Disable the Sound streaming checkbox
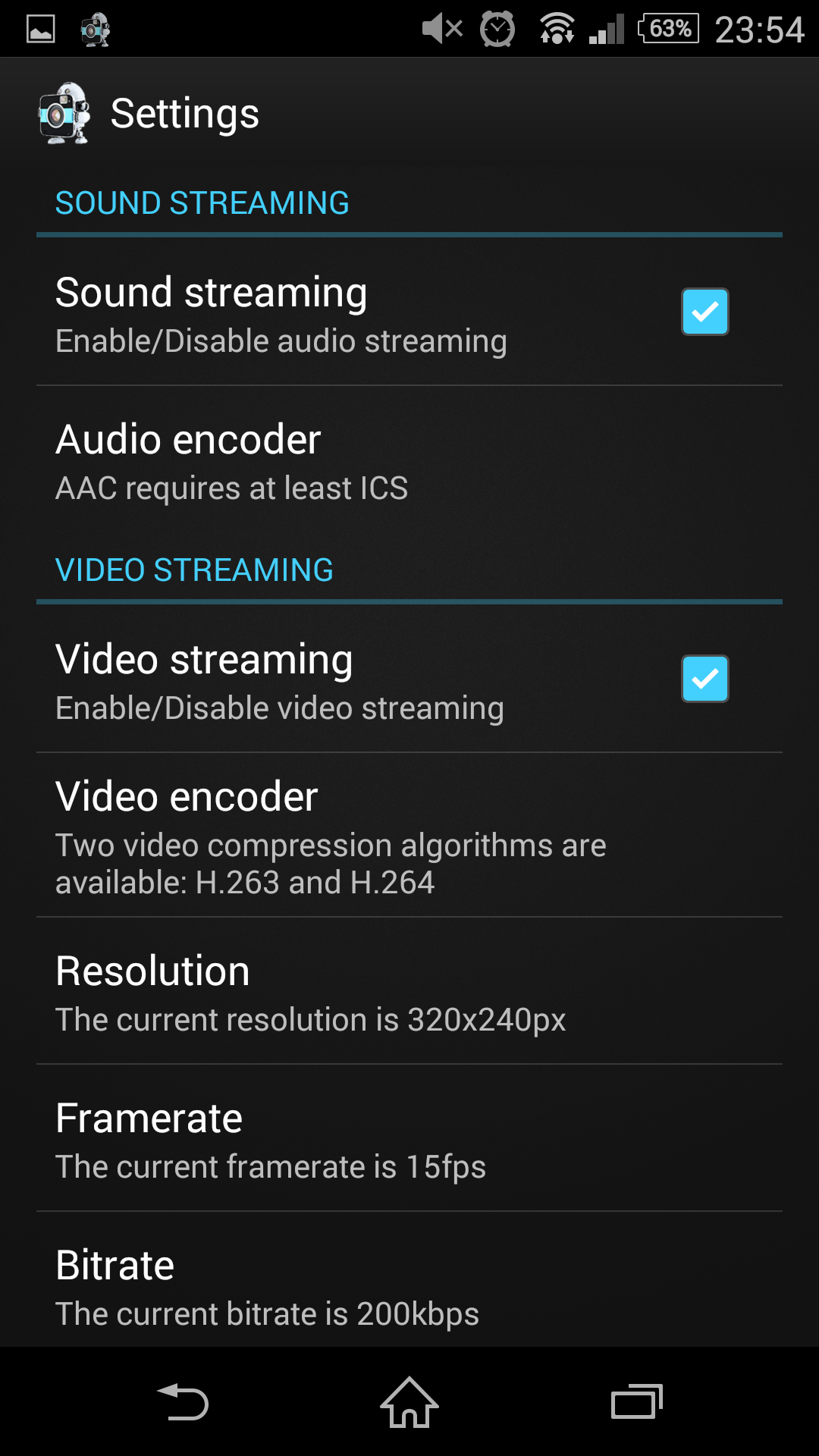The height and width of the screenshot is (1456, 819). pyautogui.click(x=704, y=312)
